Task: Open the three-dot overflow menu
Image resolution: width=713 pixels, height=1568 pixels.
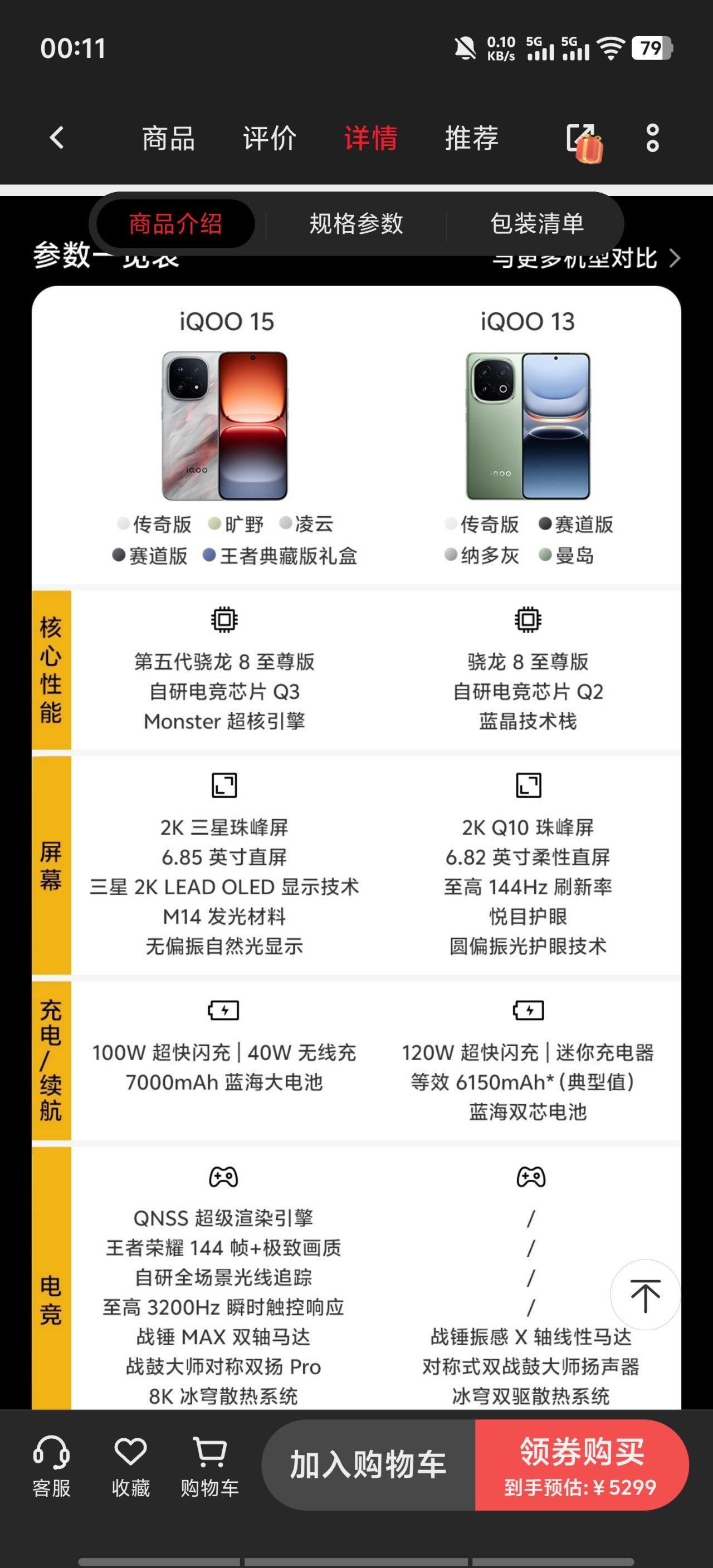Action: pos(652,138)
